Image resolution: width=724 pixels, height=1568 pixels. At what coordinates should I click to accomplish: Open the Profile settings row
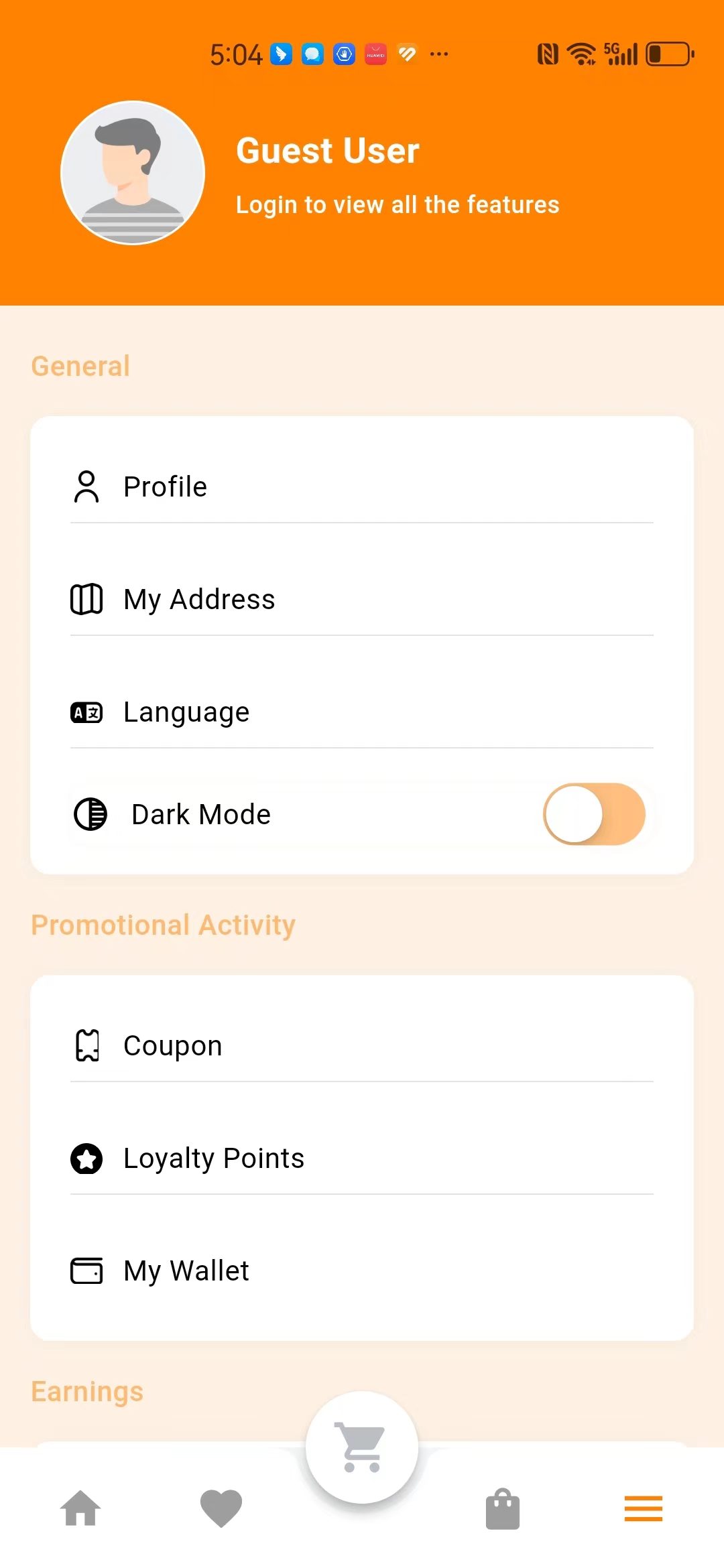(362, 486)
